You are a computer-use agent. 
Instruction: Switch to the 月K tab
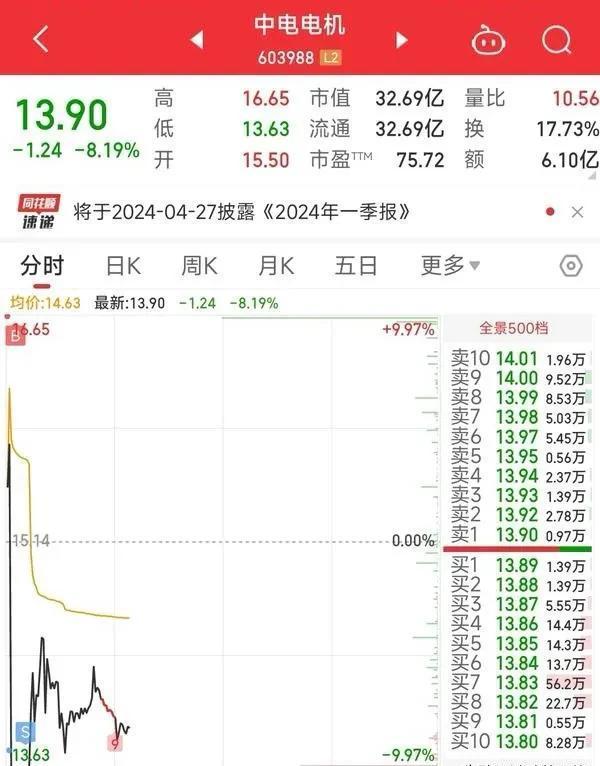point(276,265)
